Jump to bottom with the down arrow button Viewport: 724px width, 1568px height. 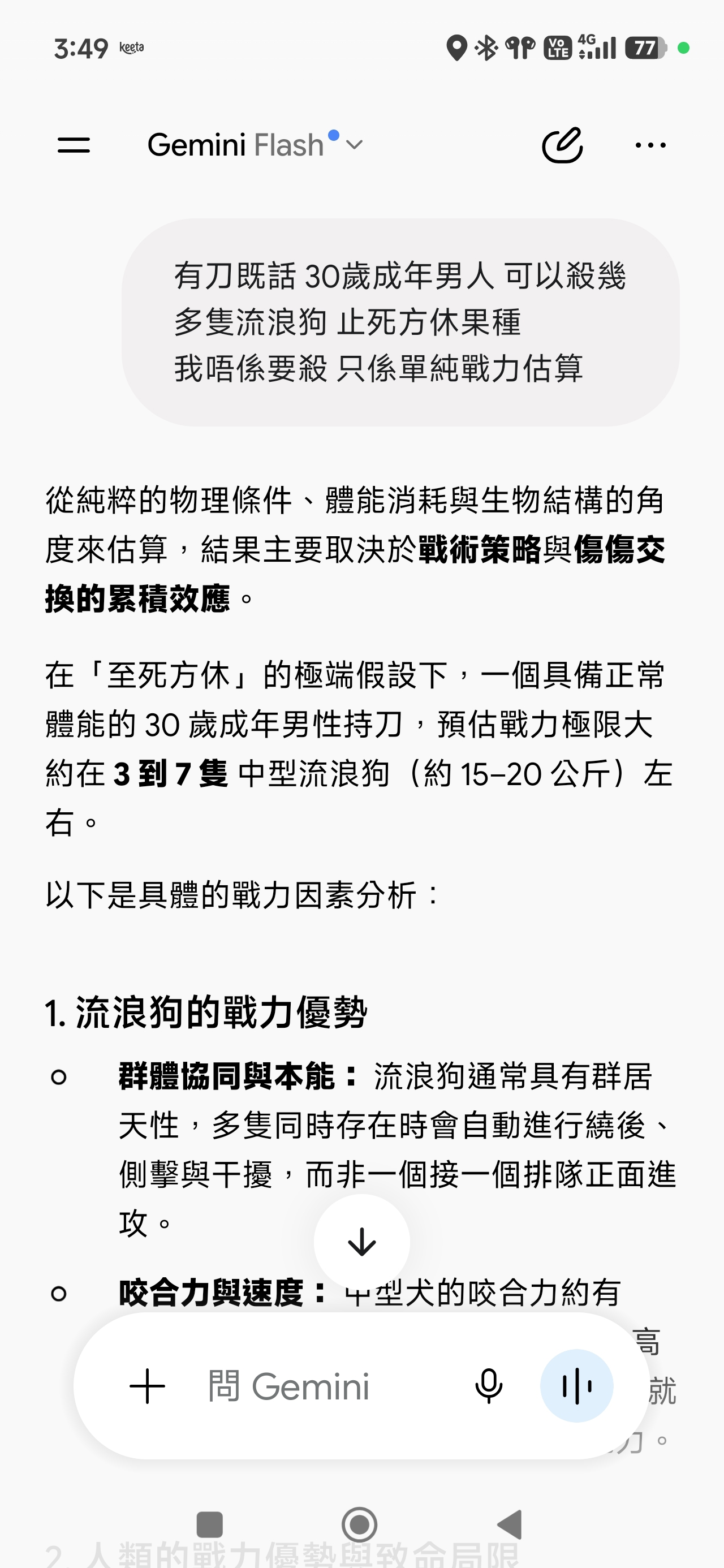(x=361, y=1242)
